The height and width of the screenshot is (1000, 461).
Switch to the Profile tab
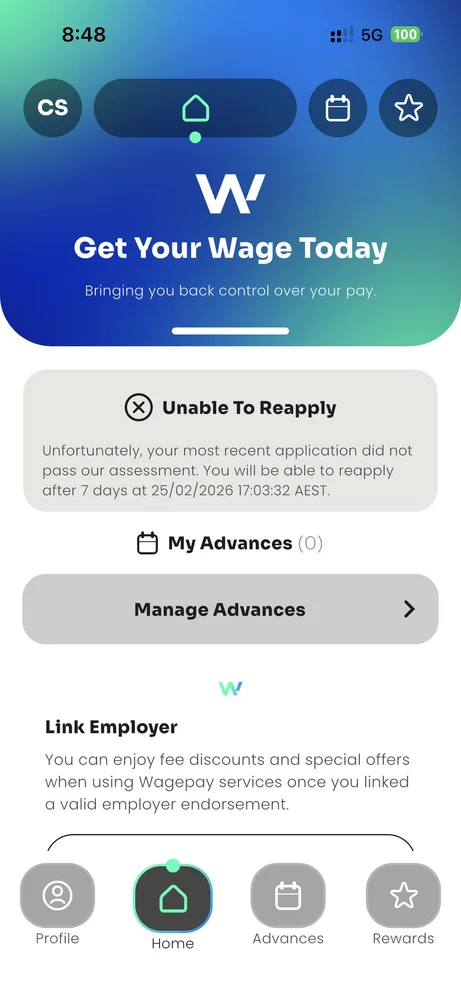(57, 904)
